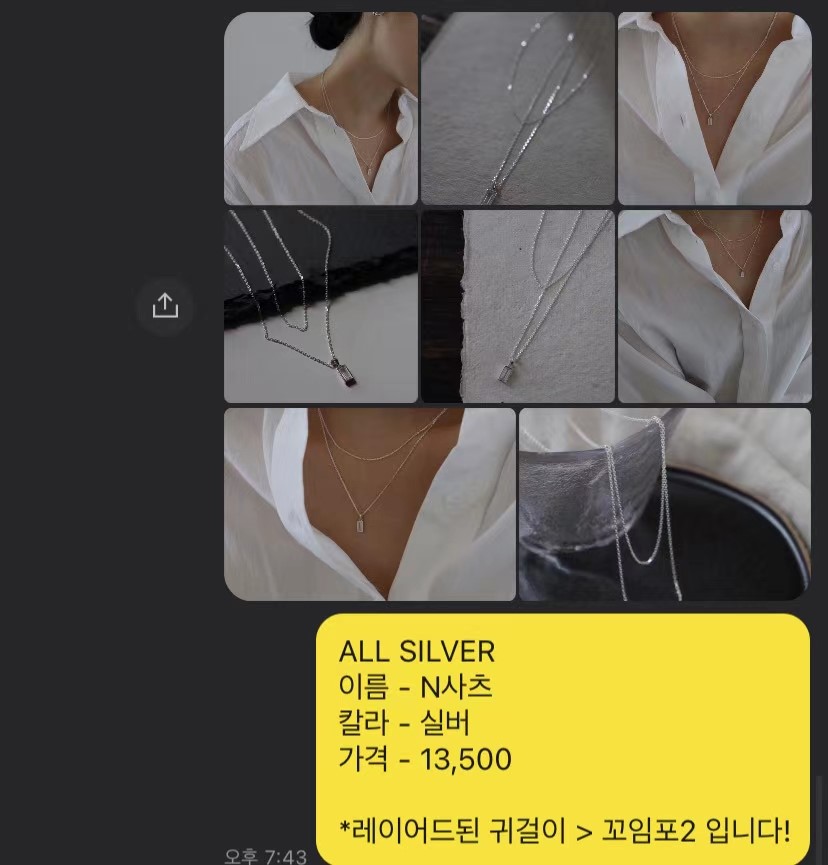Open photo of necklaces beside black ribbon
Viewport: 828px width, 865px height.
tap(320, 306)
